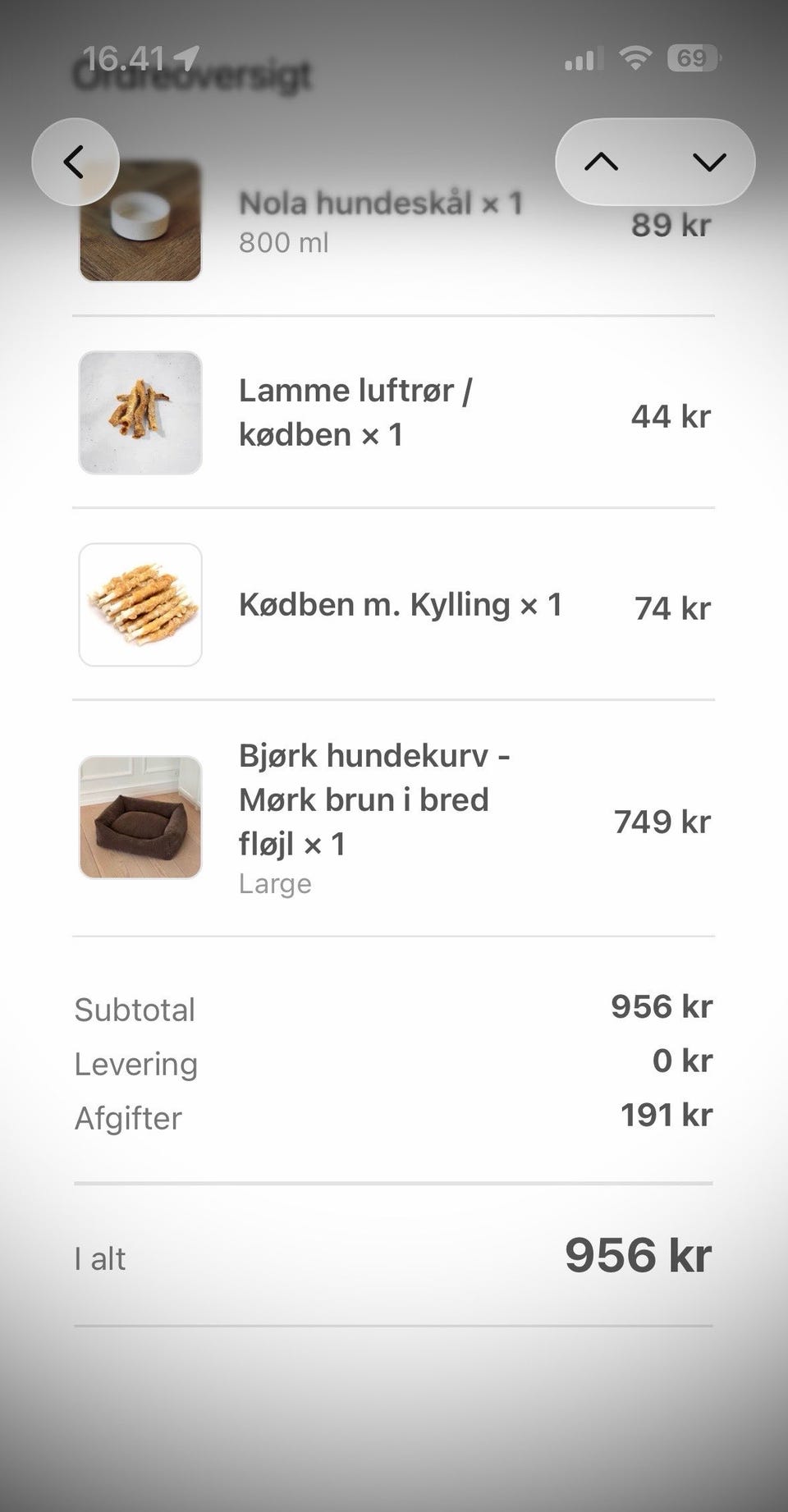Viewport: 788px width, 1512px height.
Task: Go back using the back arrow
Action: tap(75, 162)
